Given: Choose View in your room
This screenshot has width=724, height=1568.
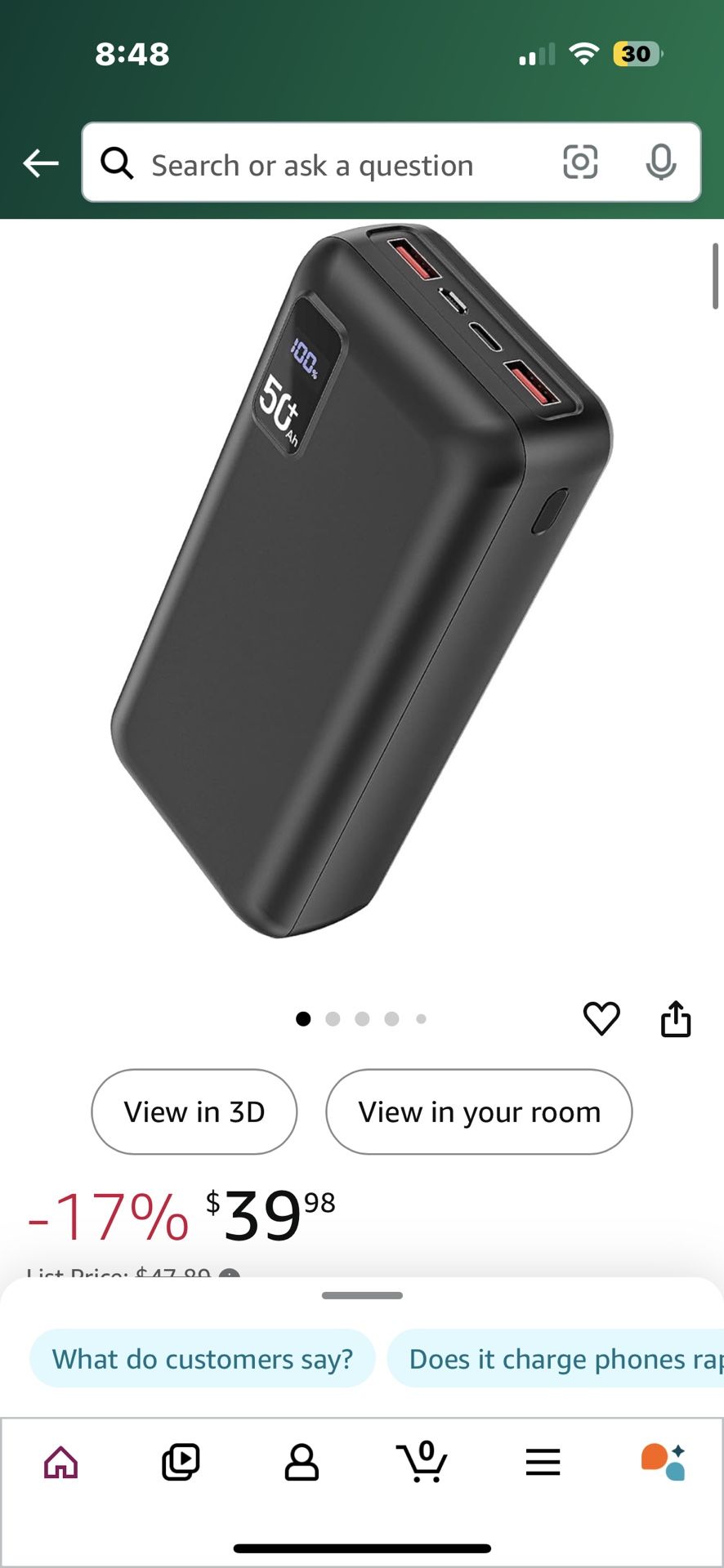Looking at the screenshot, I should point(479,1111).
